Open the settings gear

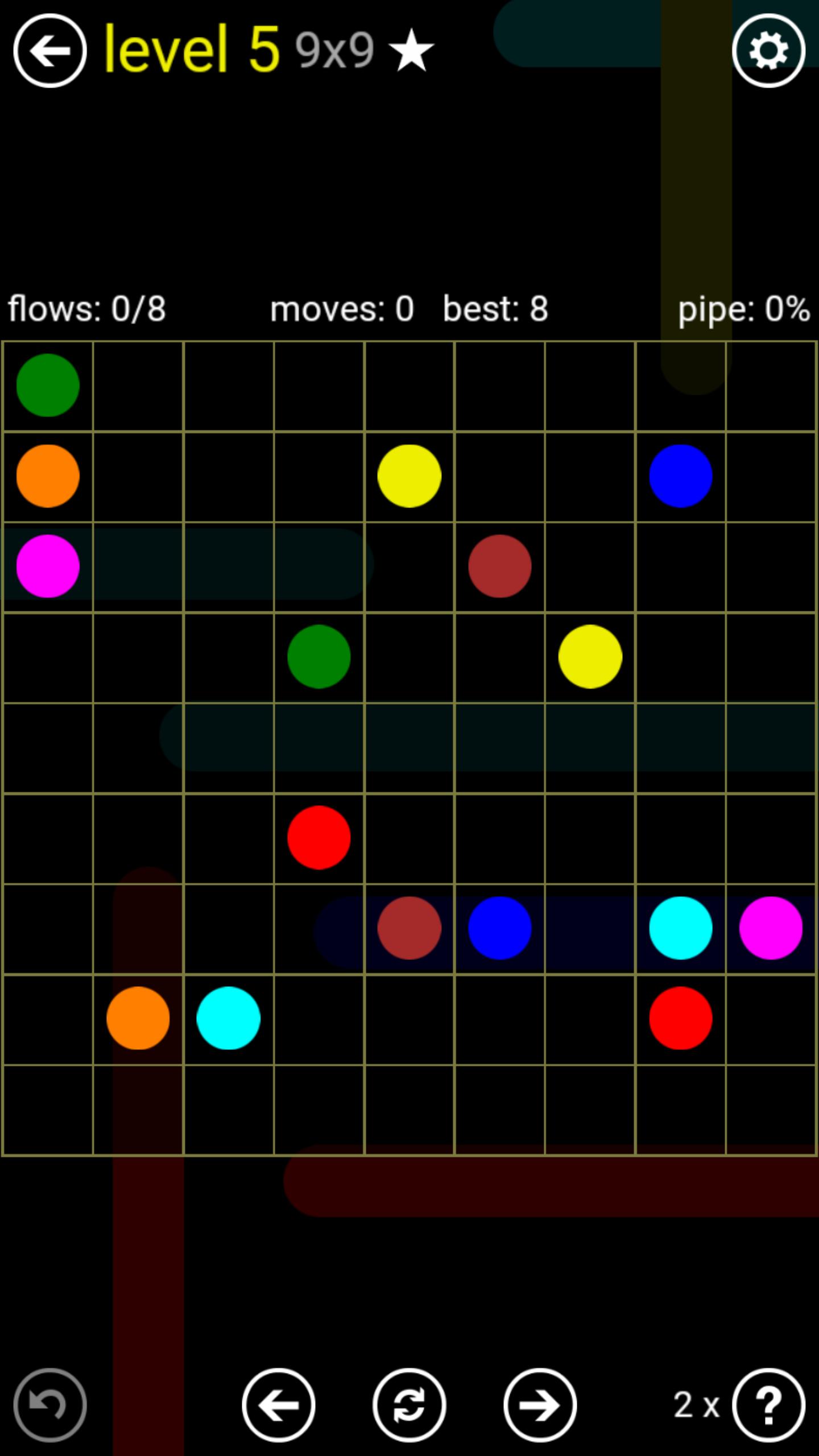pos(768,51)
